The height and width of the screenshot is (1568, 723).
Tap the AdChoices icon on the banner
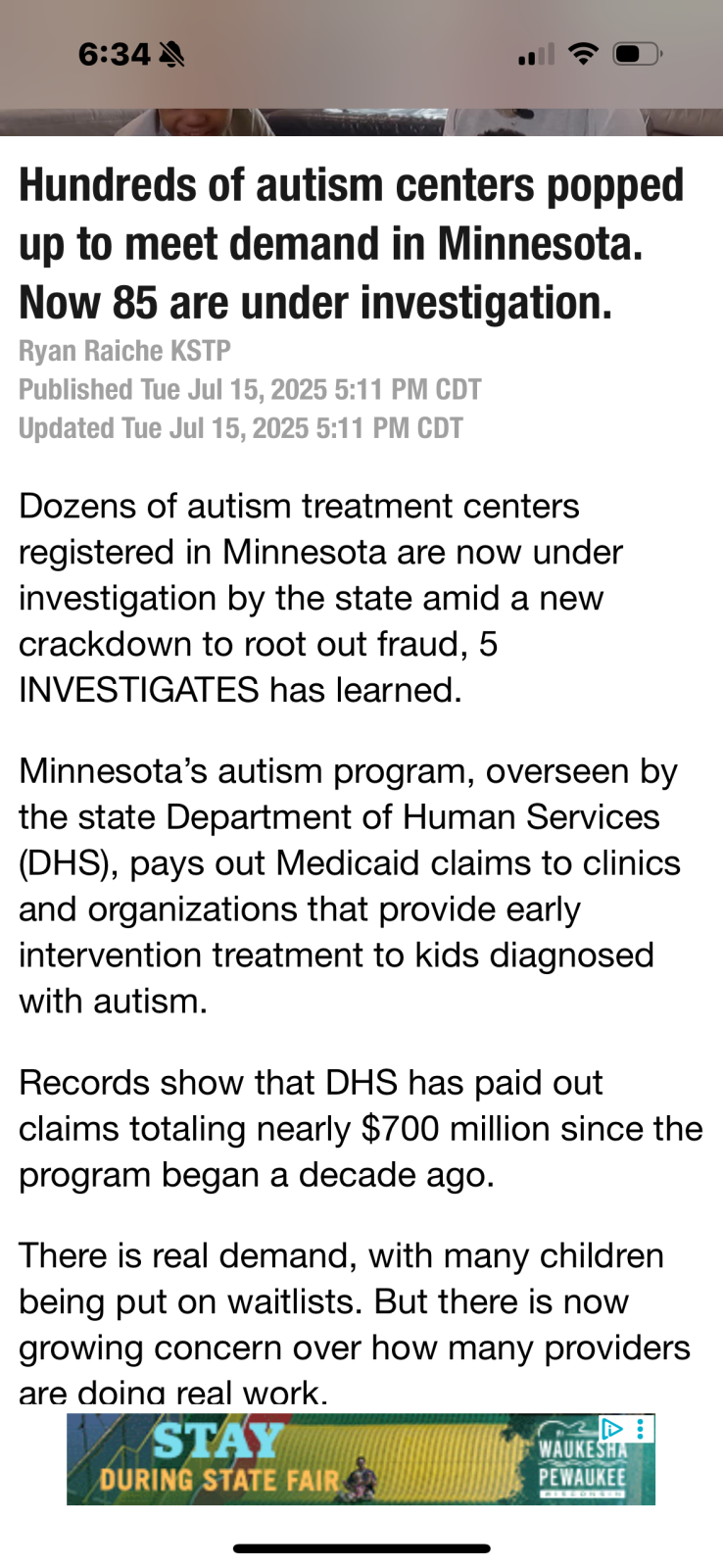(x=612, y=1429)
